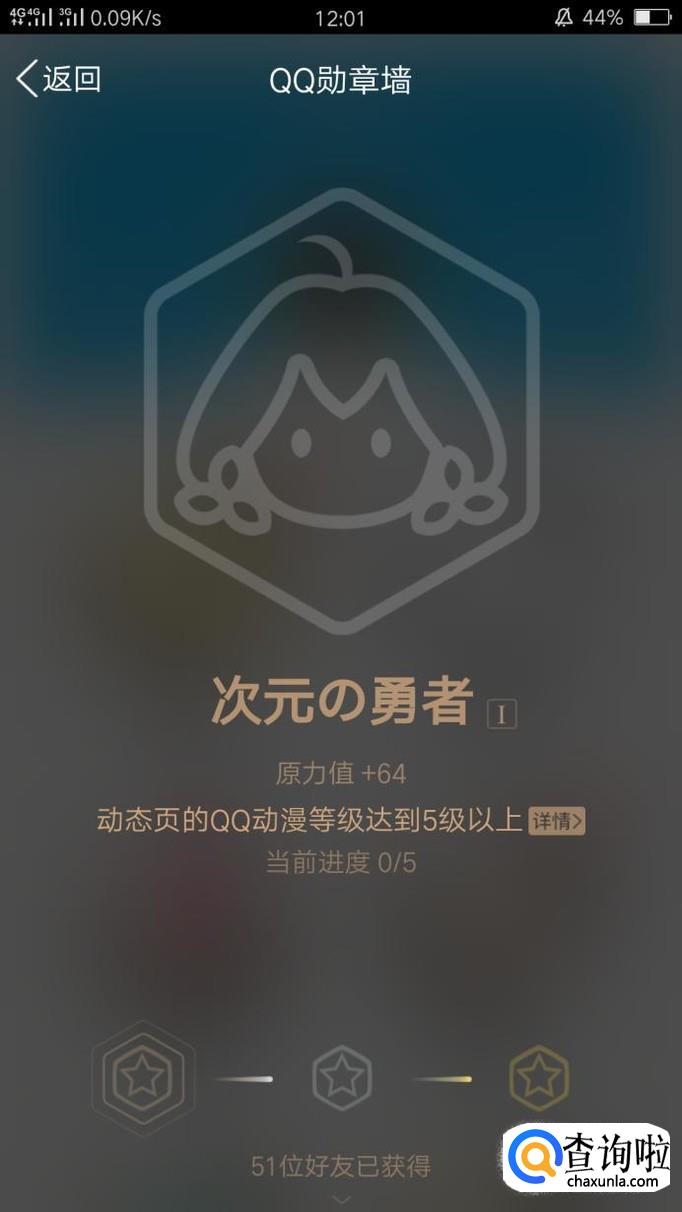Go back via the 返回 button

60,78
